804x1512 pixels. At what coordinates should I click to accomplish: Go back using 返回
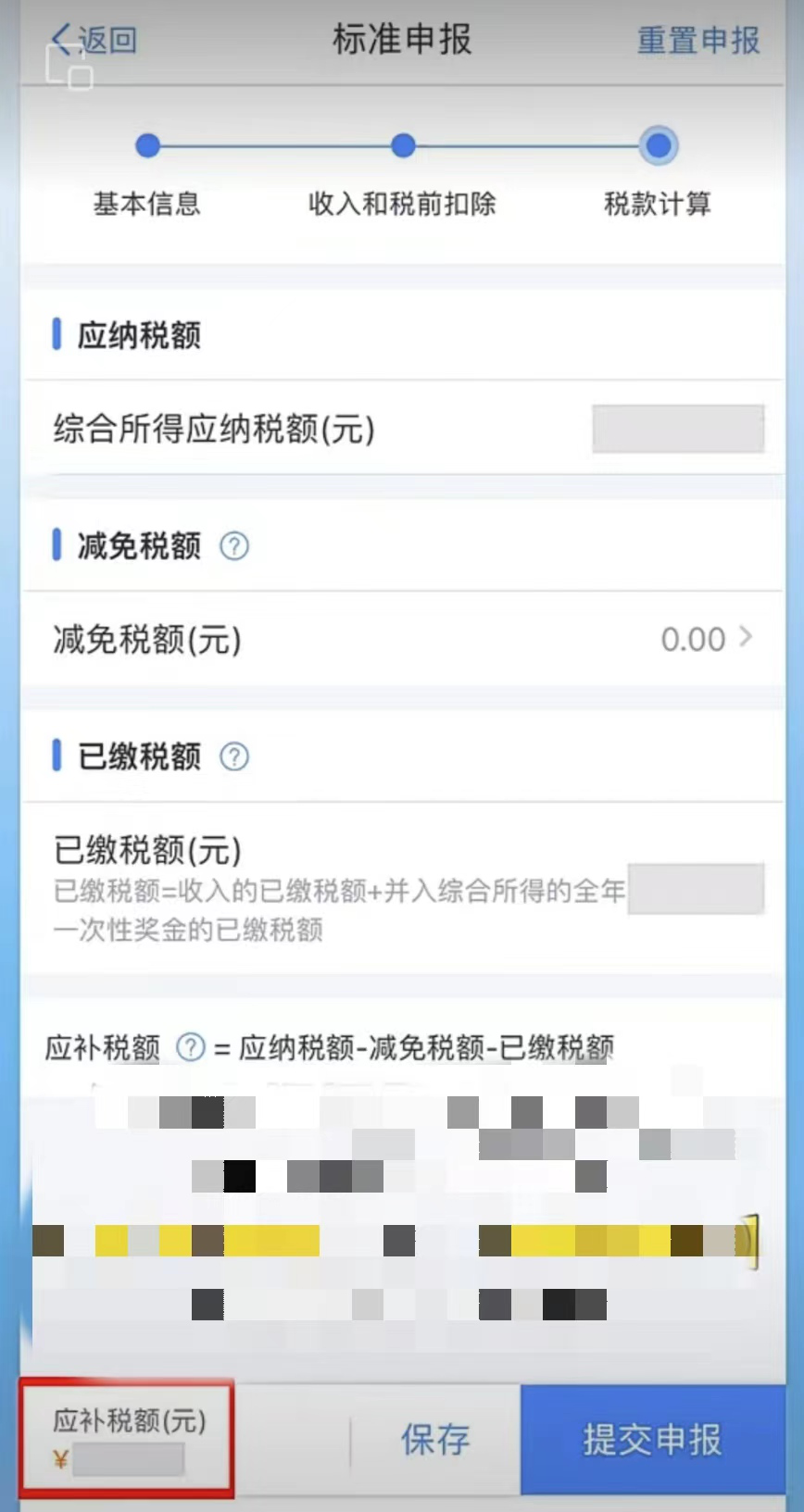pyautogui.click(x=94, y=40)
